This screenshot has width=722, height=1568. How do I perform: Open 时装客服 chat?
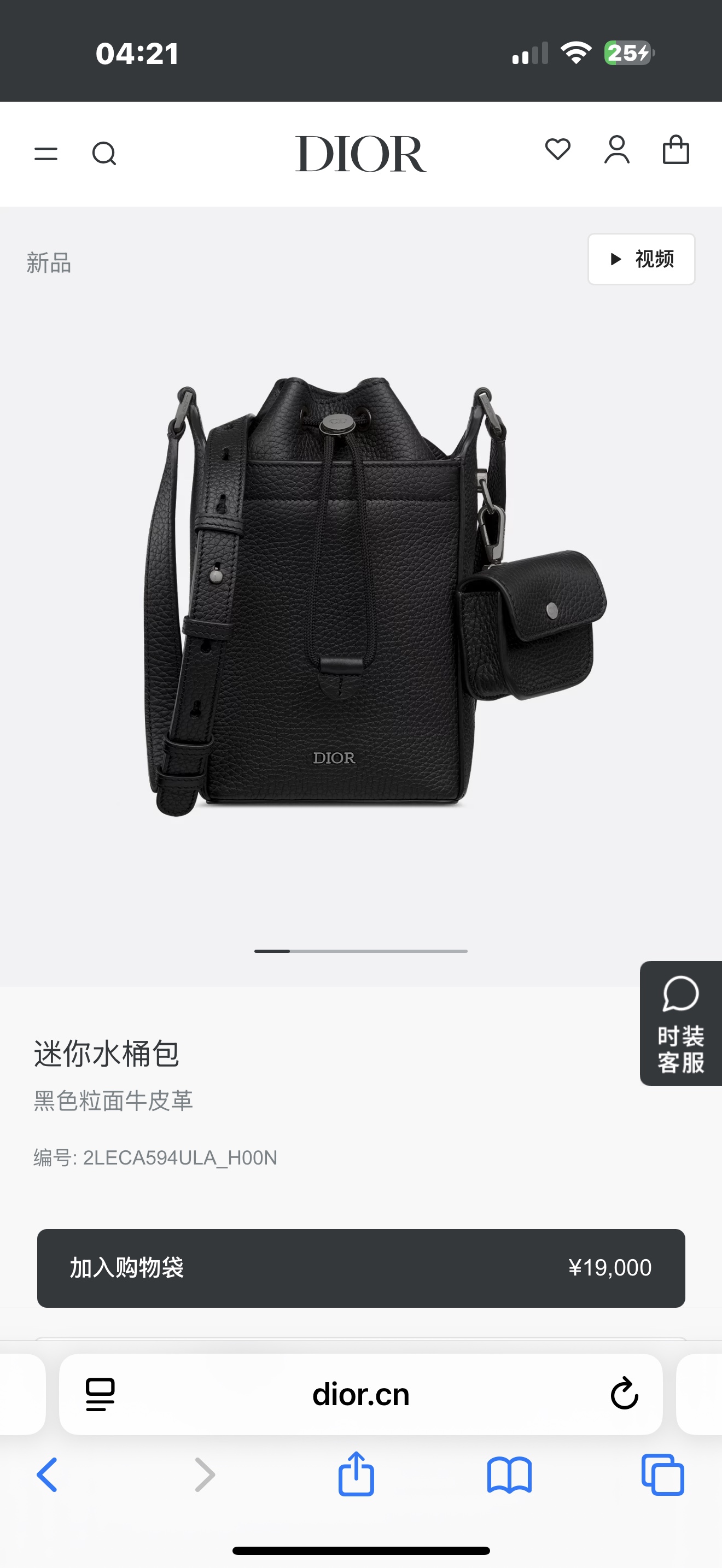[680, 1023]
